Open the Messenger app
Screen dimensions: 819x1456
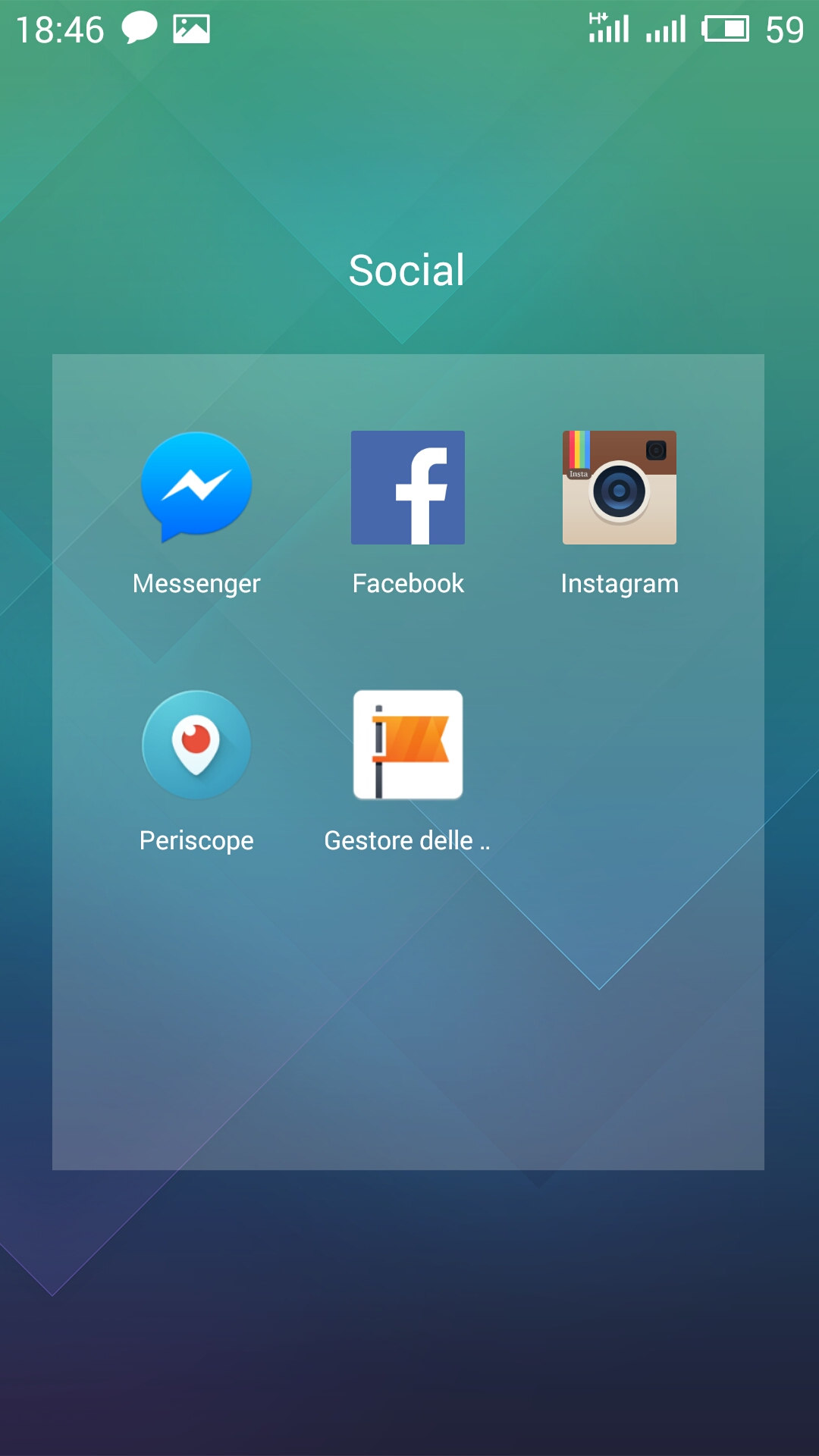point(196,488)
